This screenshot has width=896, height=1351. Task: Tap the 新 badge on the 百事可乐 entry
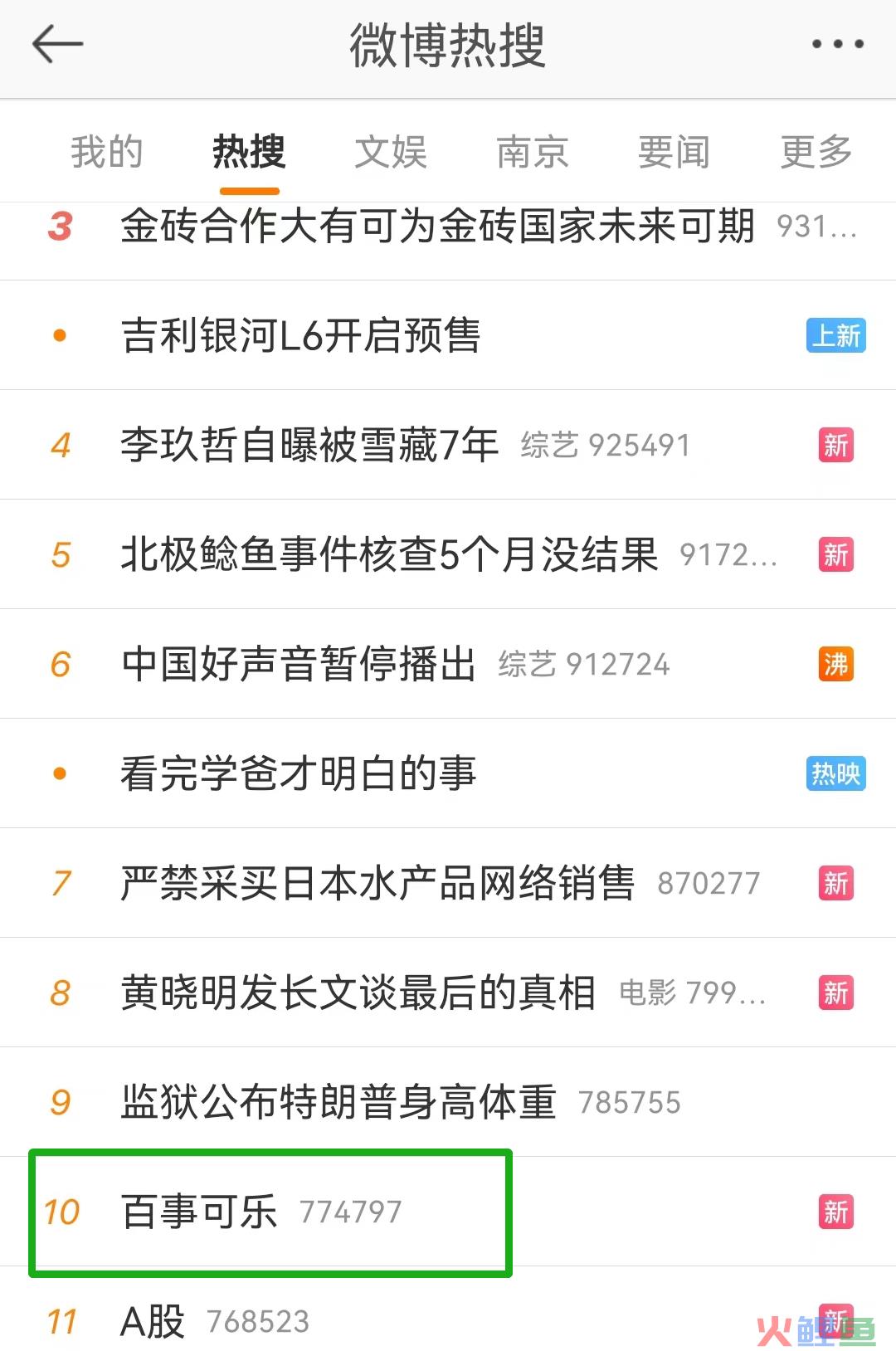(835, 1213)
